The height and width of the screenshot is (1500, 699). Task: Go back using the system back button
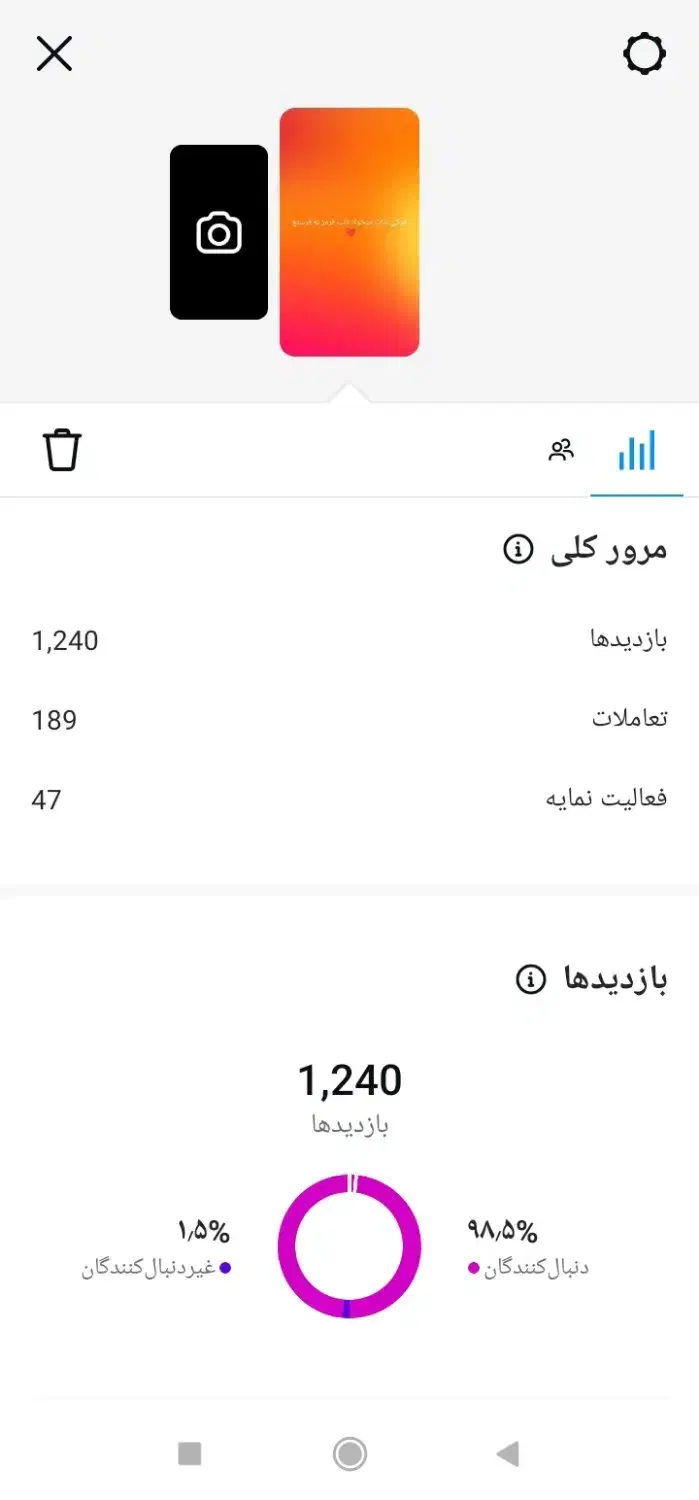(508, 1453)
